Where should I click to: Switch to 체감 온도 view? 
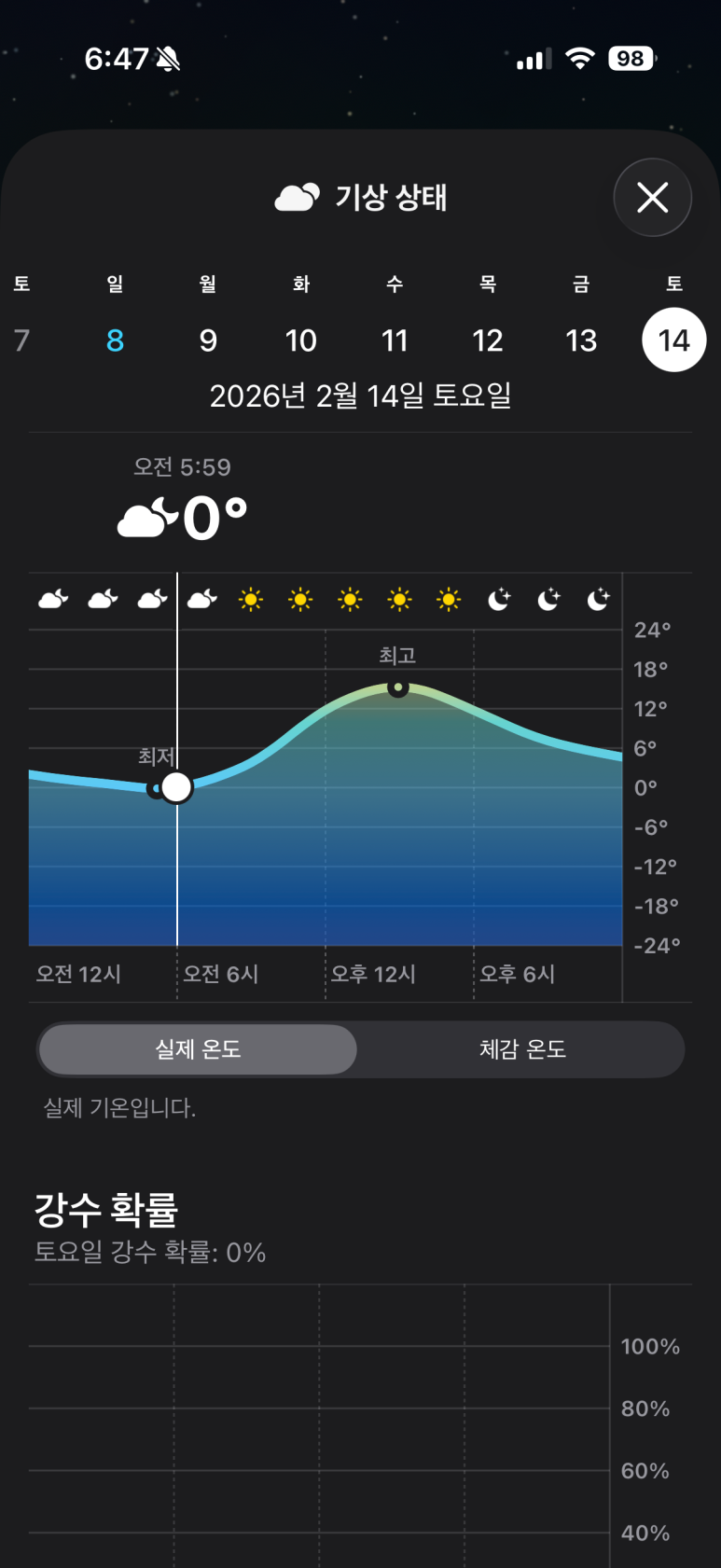(x=522, y=1049)
